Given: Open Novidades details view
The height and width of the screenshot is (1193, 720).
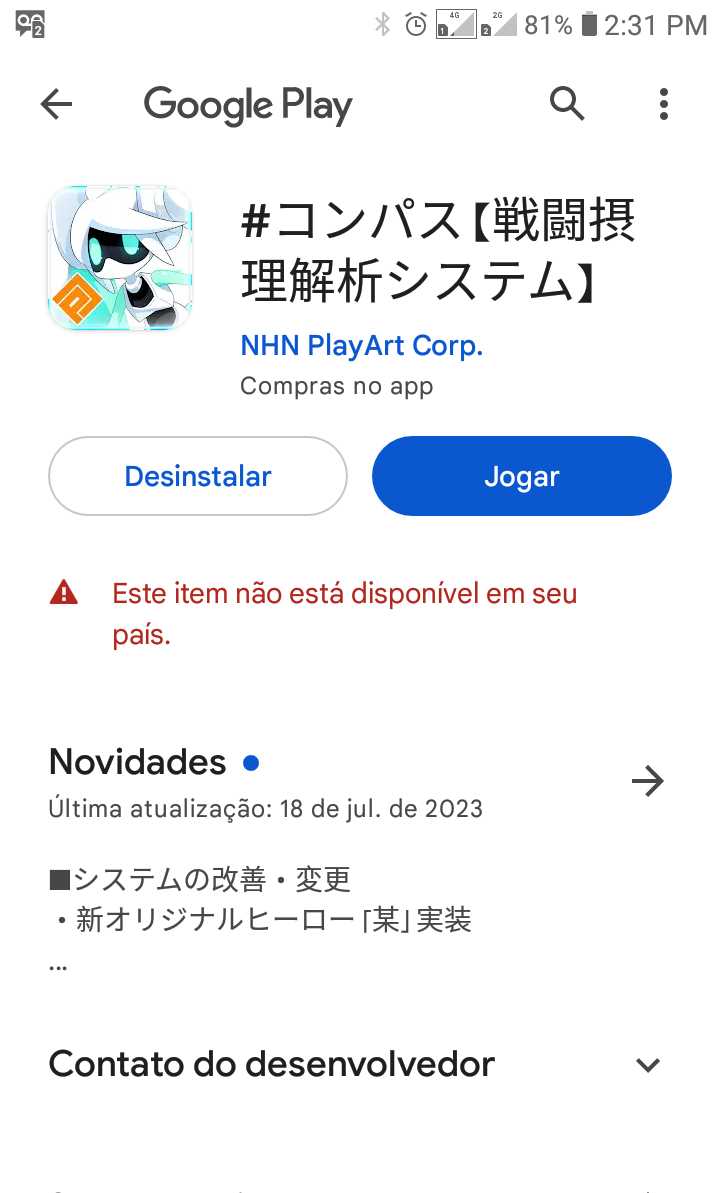Looking at the screenshot, I should tap(137, 762).
